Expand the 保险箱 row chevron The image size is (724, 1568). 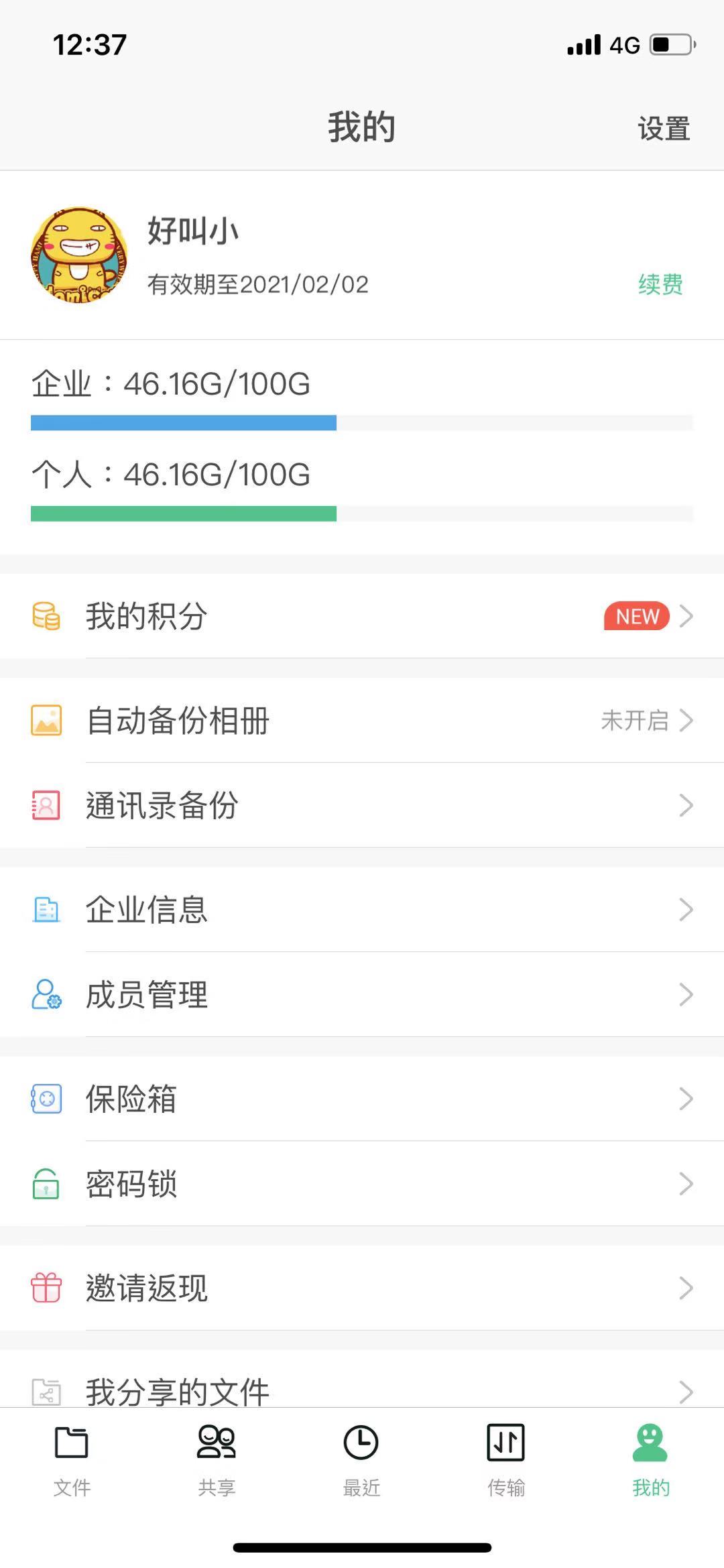tap(686, 1099)
